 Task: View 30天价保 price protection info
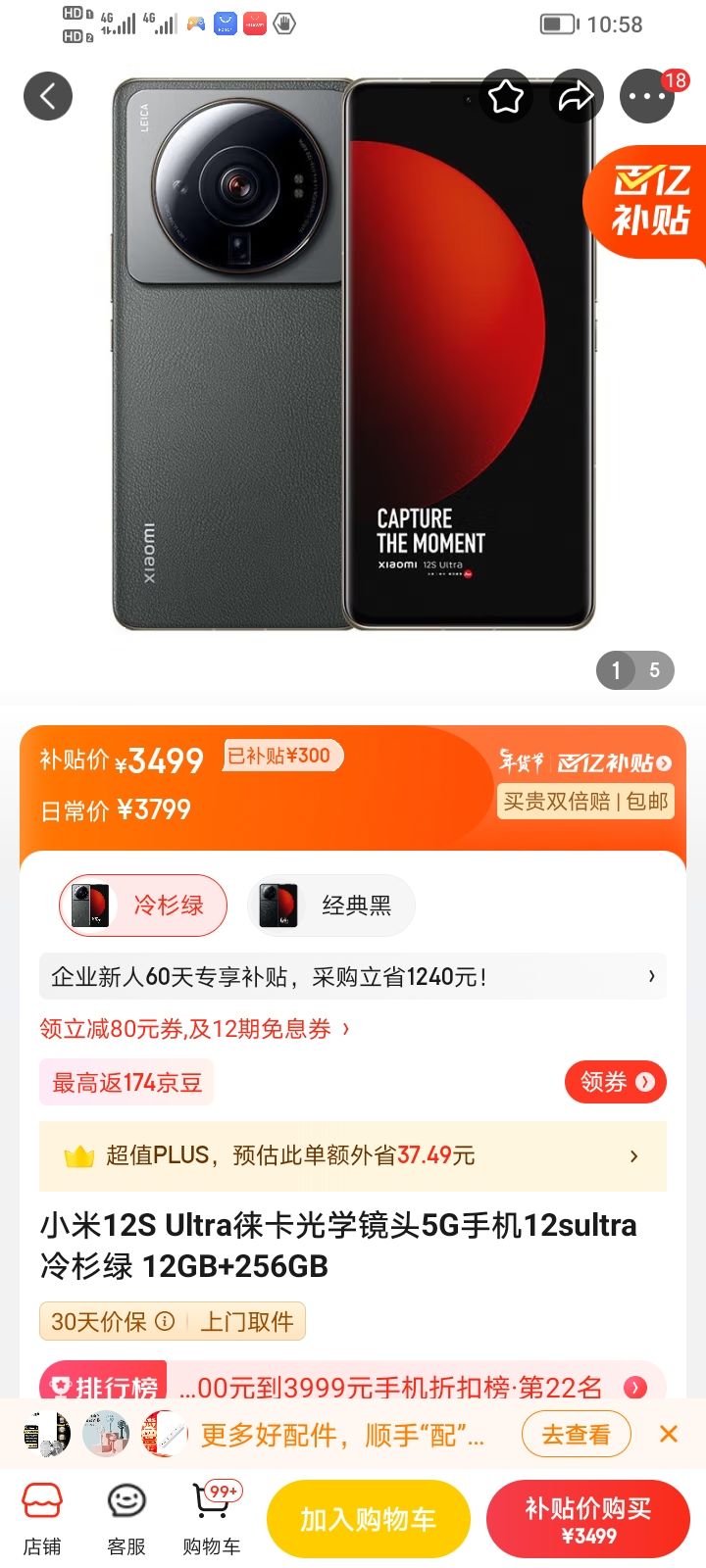coord(113,1321)
